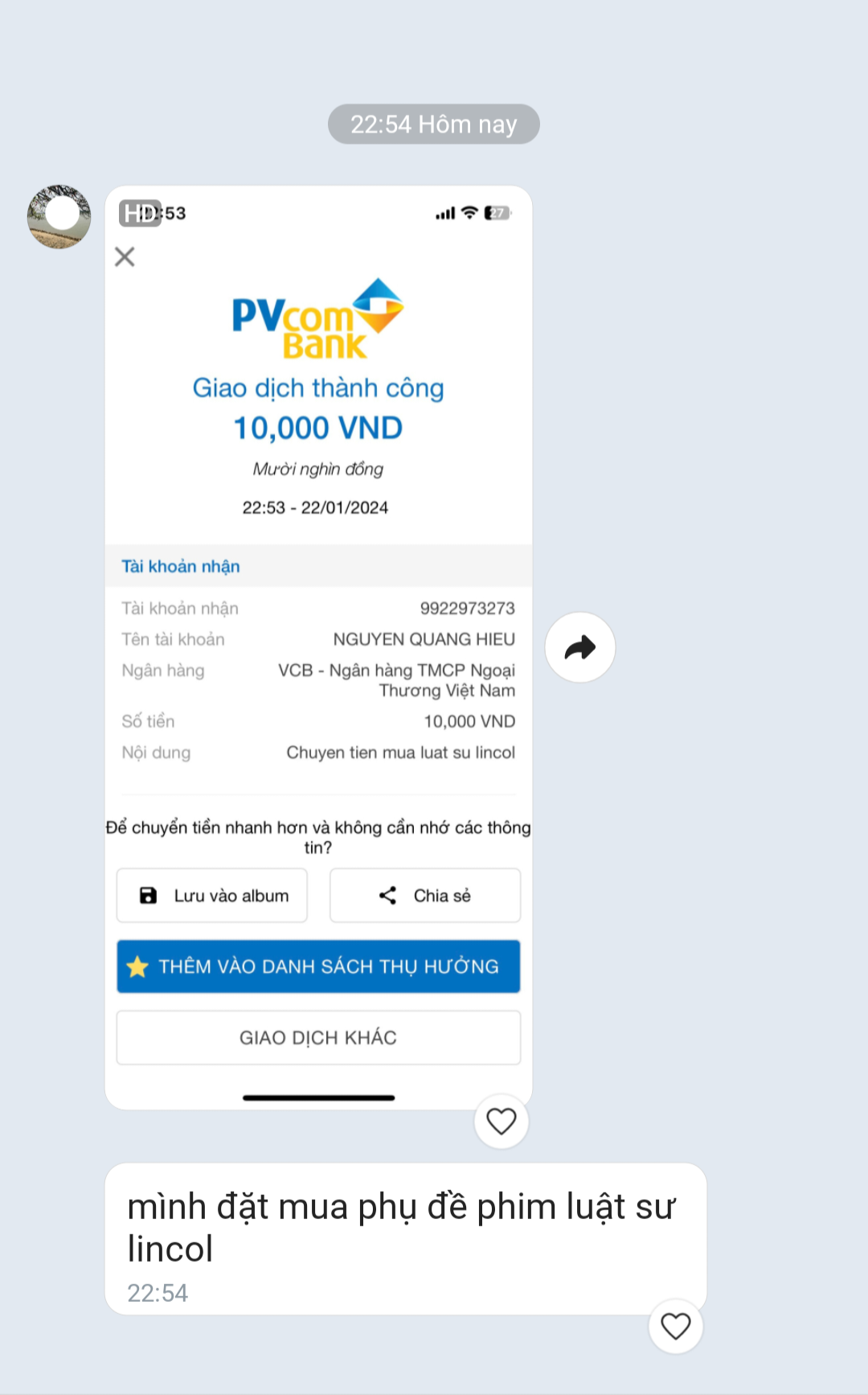React with heart to the 'phụ đề phim' message
This screenshot has width=868, height=1395.
coord(675,1326)
